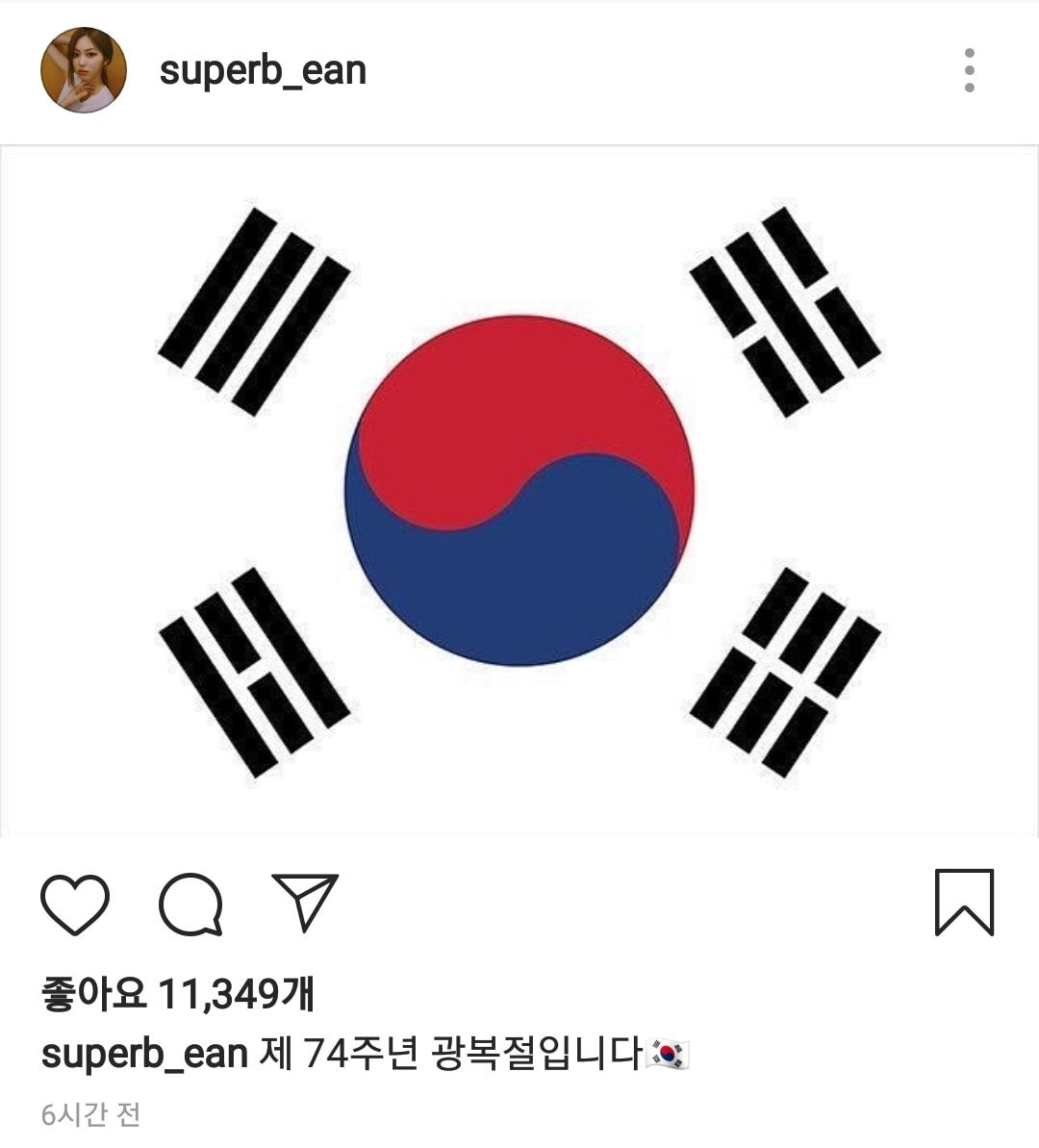Open comments via the speech bubble icon
The image size is (1039, 1148).
[190, 904]
